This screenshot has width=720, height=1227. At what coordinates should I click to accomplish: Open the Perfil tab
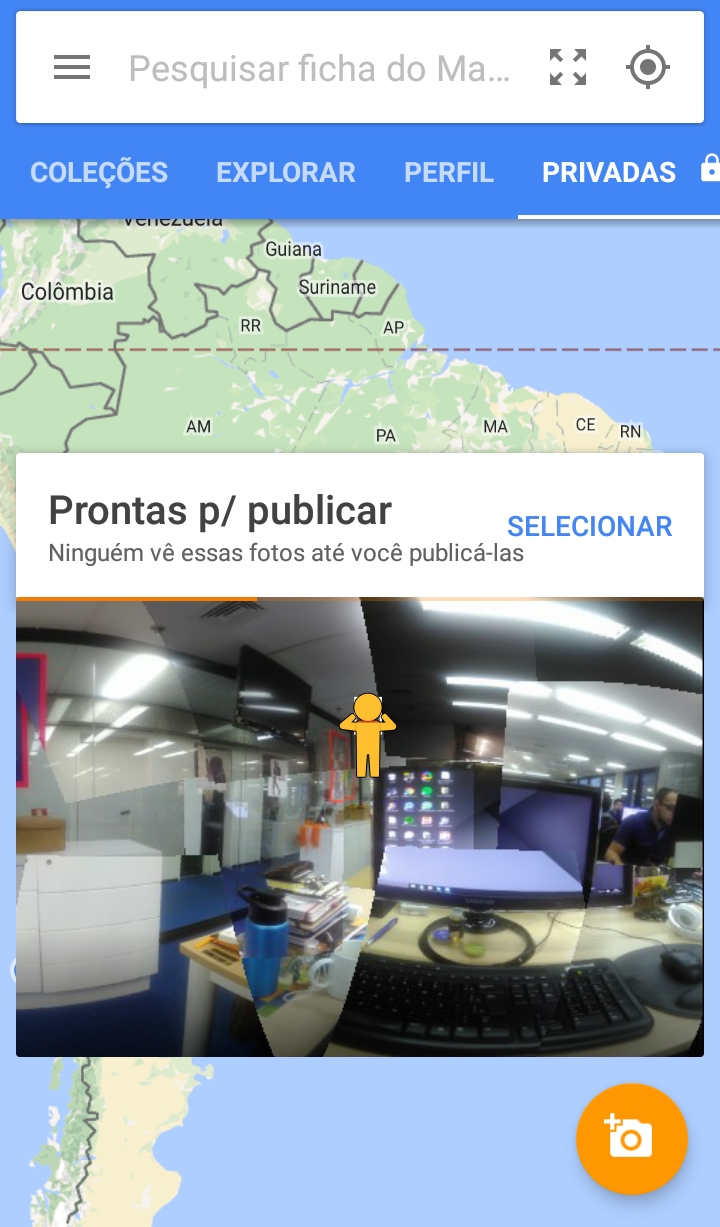click(x=449, y=172)
